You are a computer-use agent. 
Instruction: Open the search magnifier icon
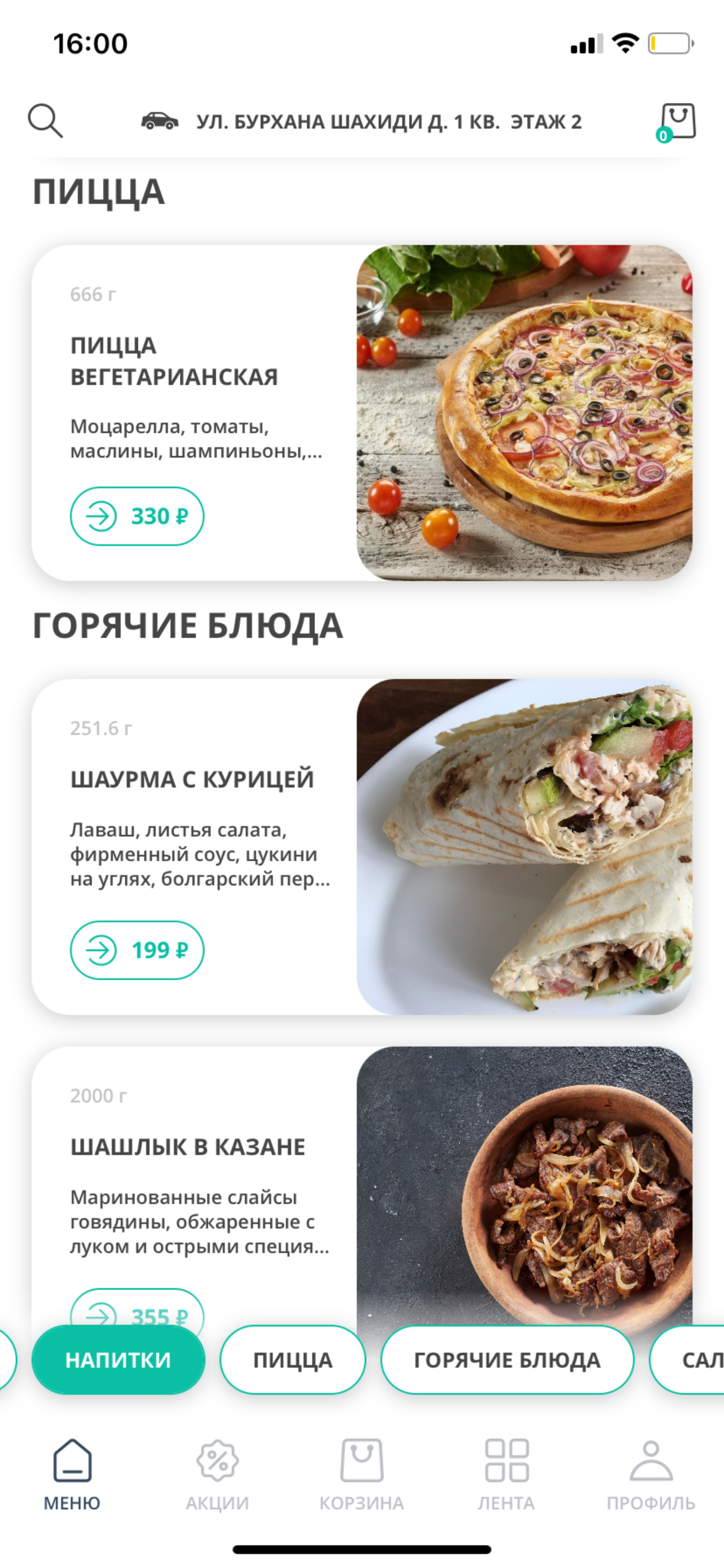45,121
